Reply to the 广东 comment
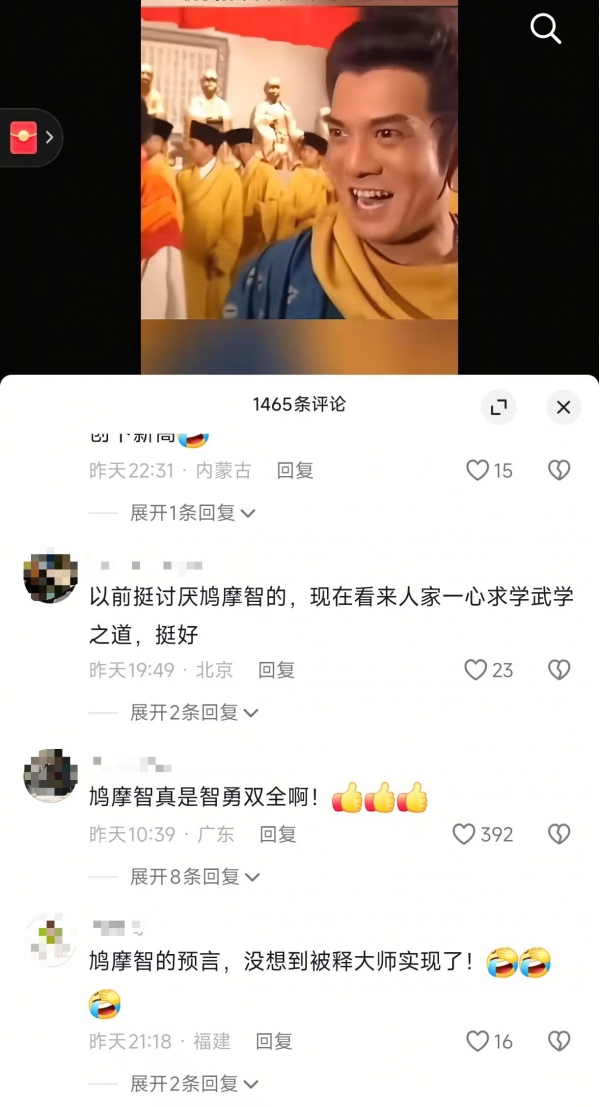The width and height of the screenshot is (600, 1107). pyautogui.click(x=278, y=834)
